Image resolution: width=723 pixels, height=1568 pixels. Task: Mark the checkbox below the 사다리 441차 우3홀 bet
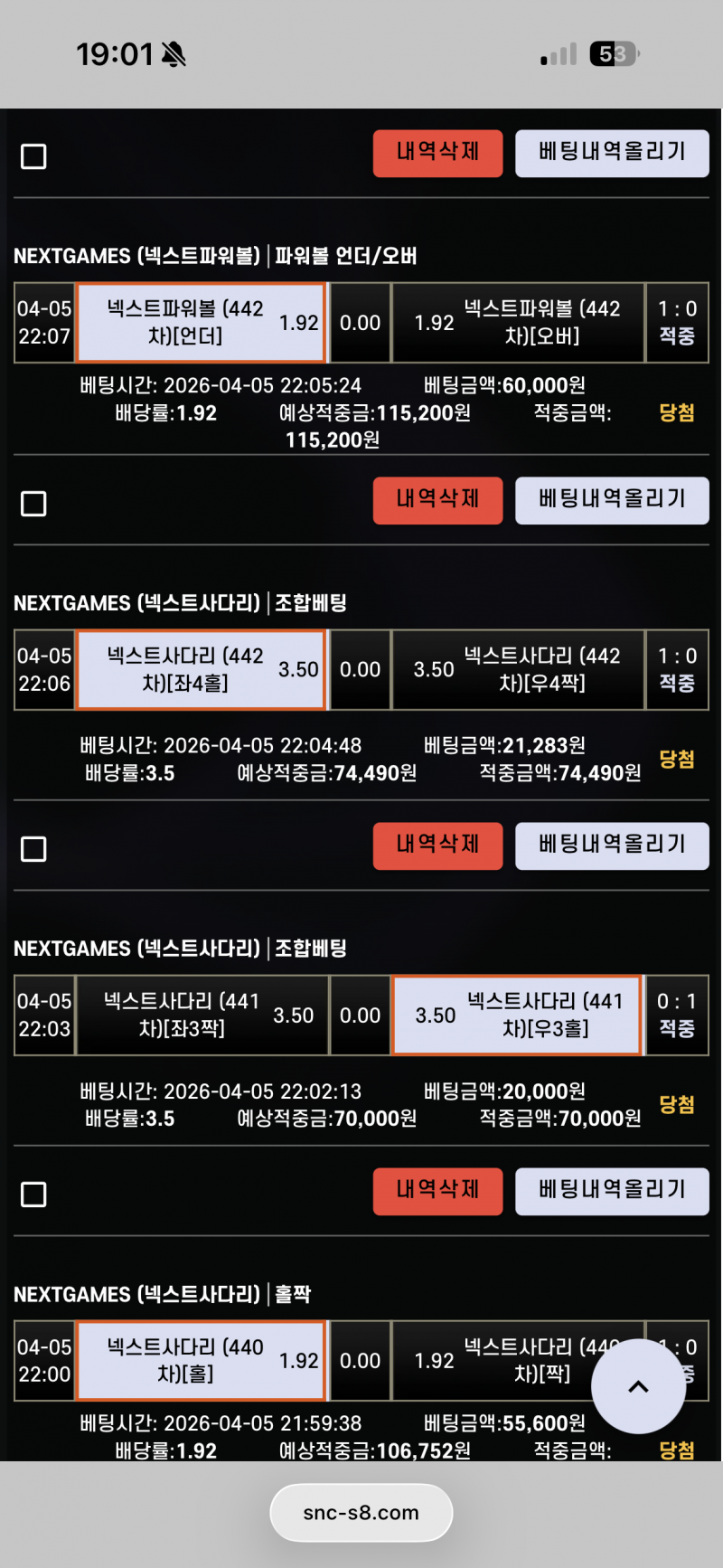pyautogui.click(x=33, y=1195)
